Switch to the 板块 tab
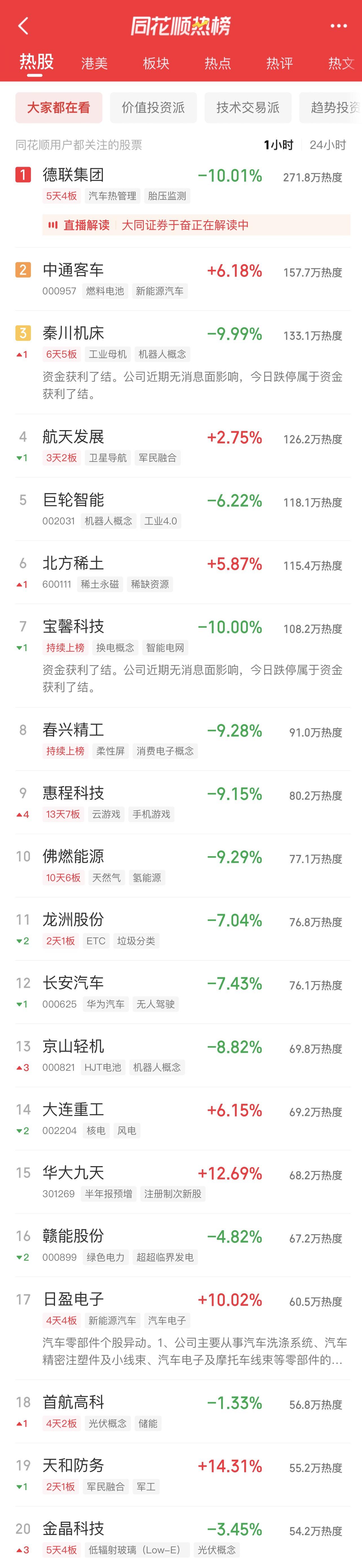 (156, 63)
